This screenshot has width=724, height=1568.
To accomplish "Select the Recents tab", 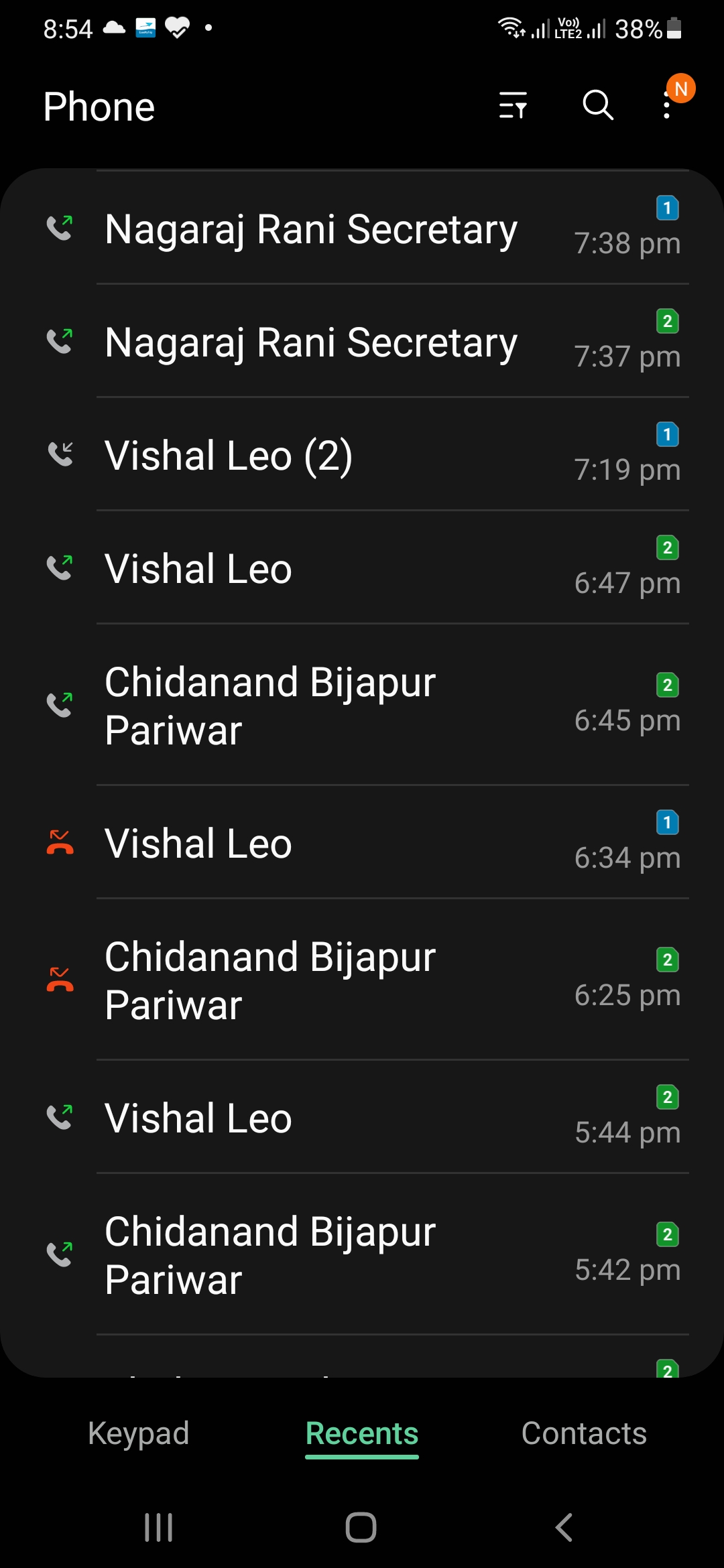I will pos(362,1434).
